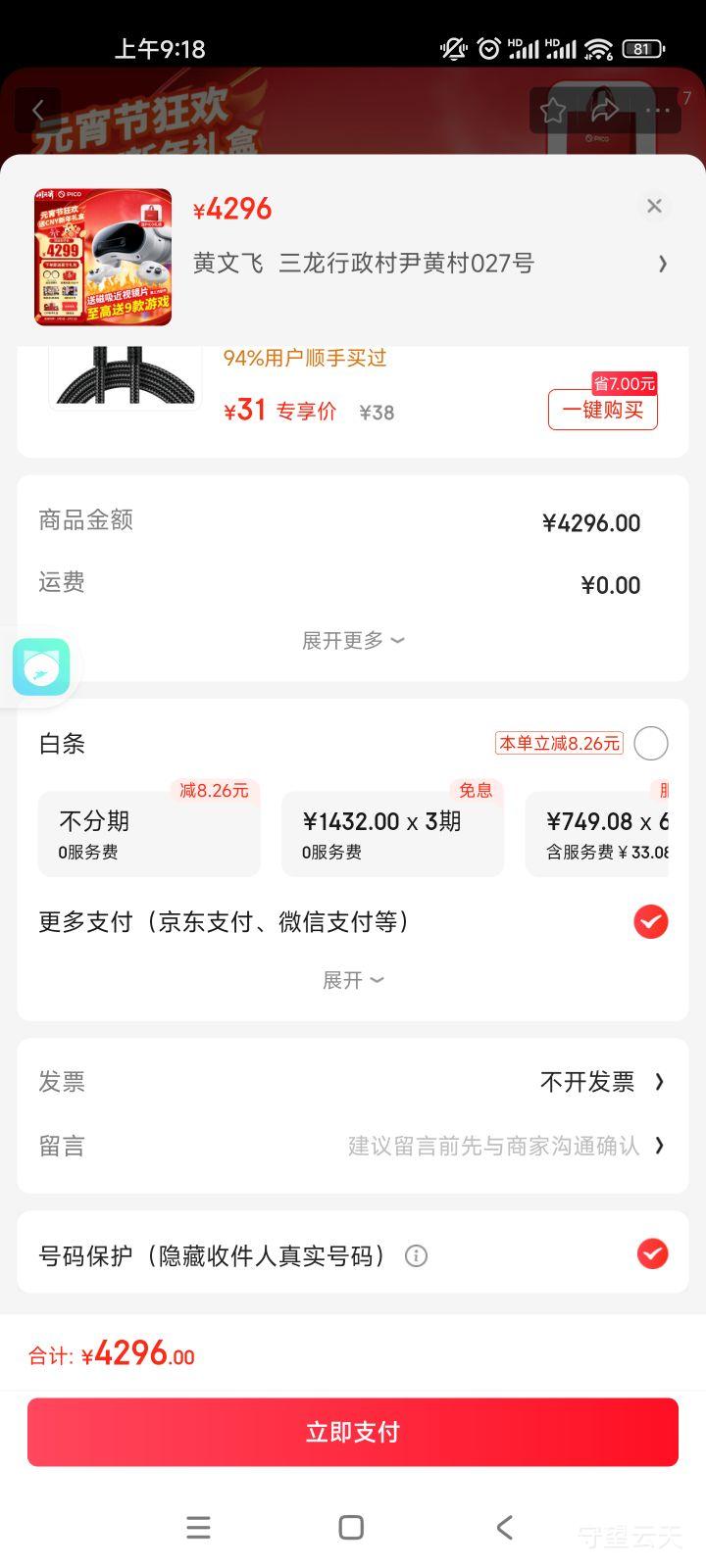Expand 展开 under more payment methods
Image resolution: width=706 pixels, height=1568 pixels.
tap(353, 980)
